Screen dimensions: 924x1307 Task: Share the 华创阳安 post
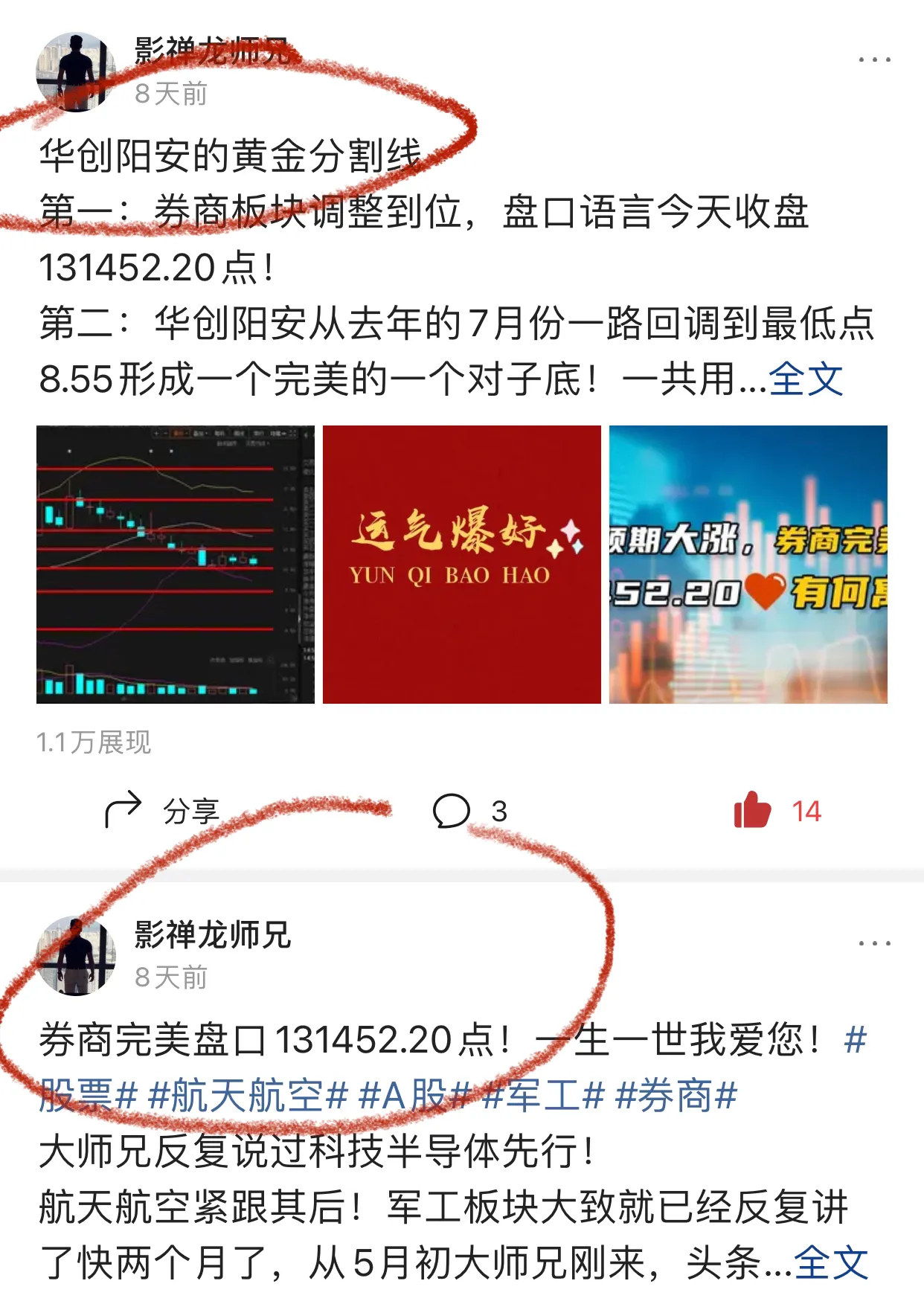tap(162, 810)
